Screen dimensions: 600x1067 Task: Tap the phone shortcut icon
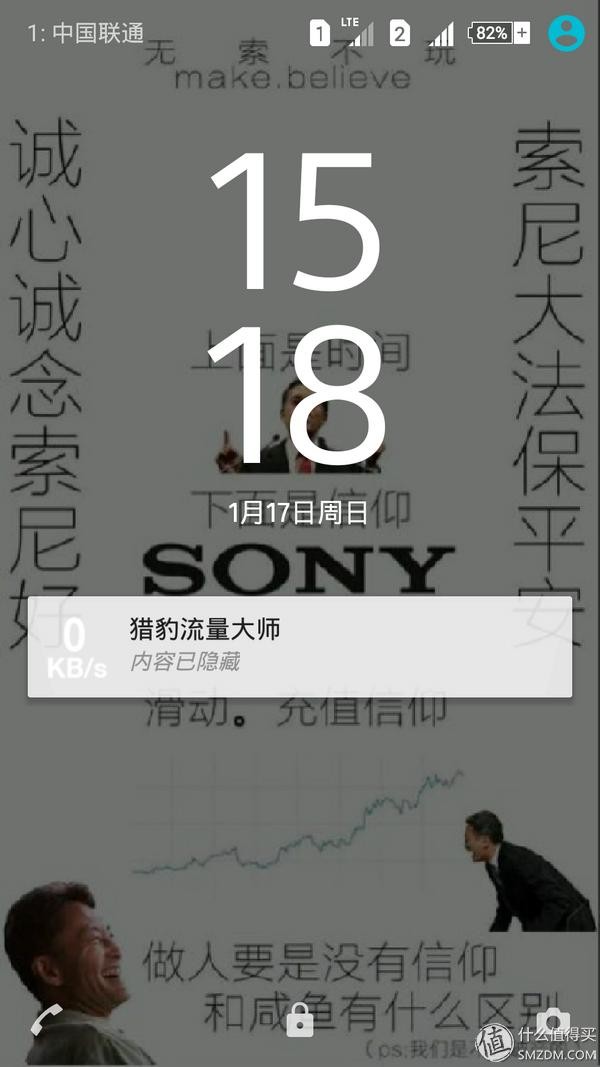coord(44,1021)
